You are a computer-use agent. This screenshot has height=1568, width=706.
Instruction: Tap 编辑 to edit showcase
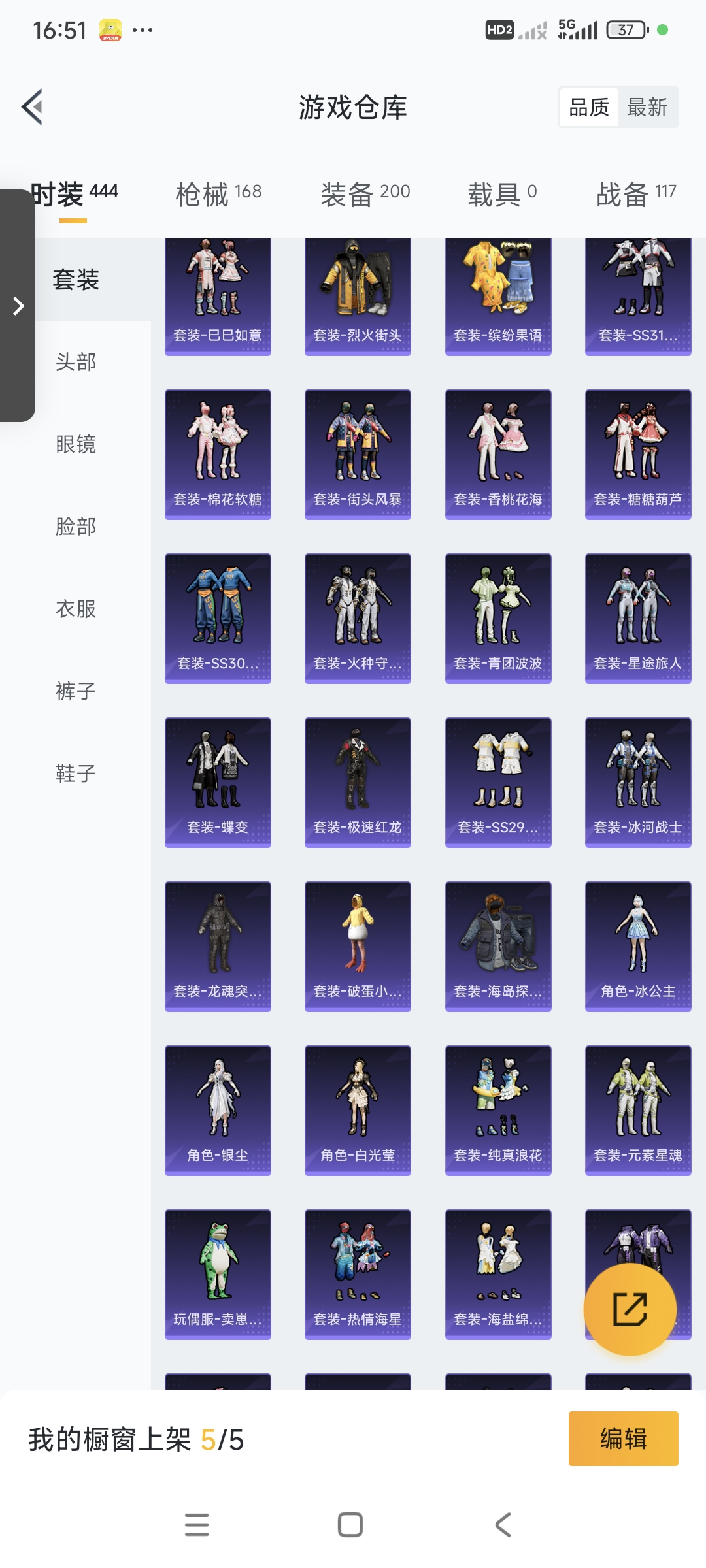pos(623,1439)
